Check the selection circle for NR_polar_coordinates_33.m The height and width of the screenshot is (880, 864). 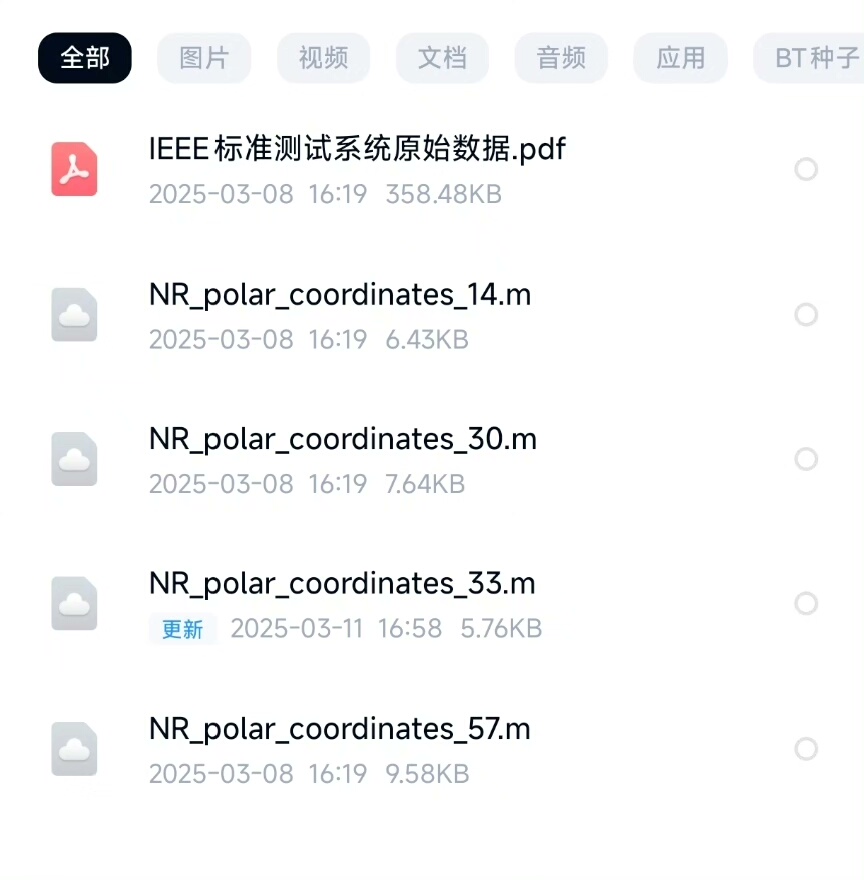[x=806, y=604]
